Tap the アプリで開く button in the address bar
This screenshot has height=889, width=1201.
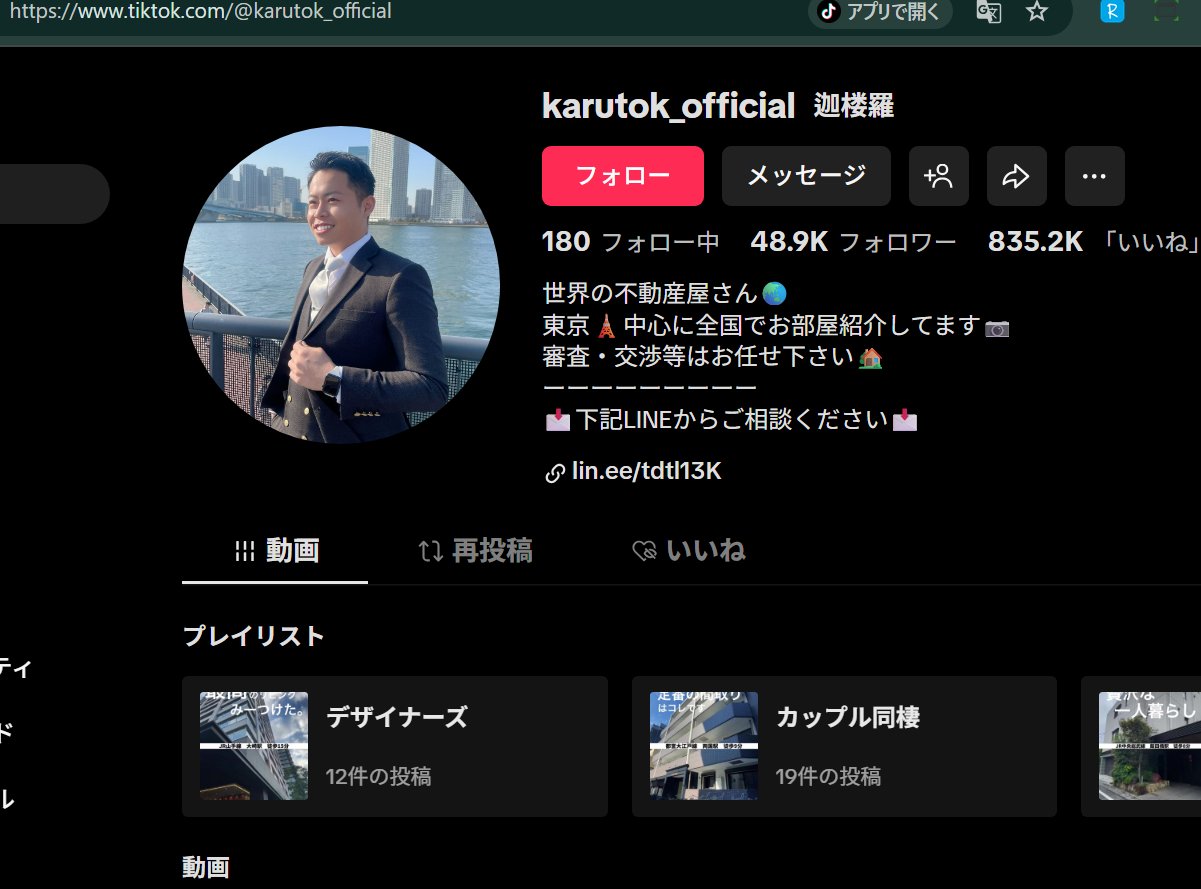tap(880, 12)
